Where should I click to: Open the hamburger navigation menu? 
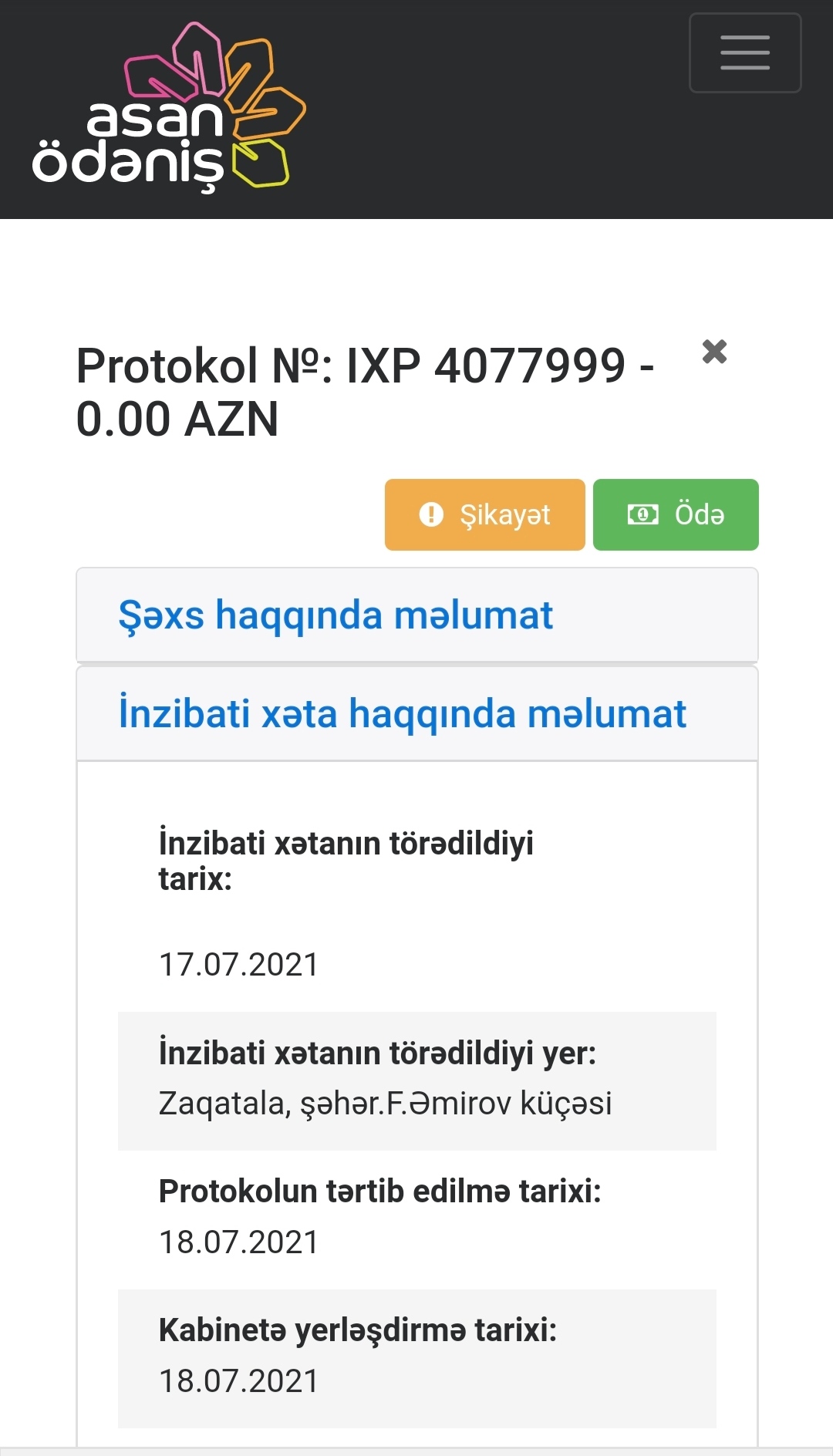coord(744,52)
